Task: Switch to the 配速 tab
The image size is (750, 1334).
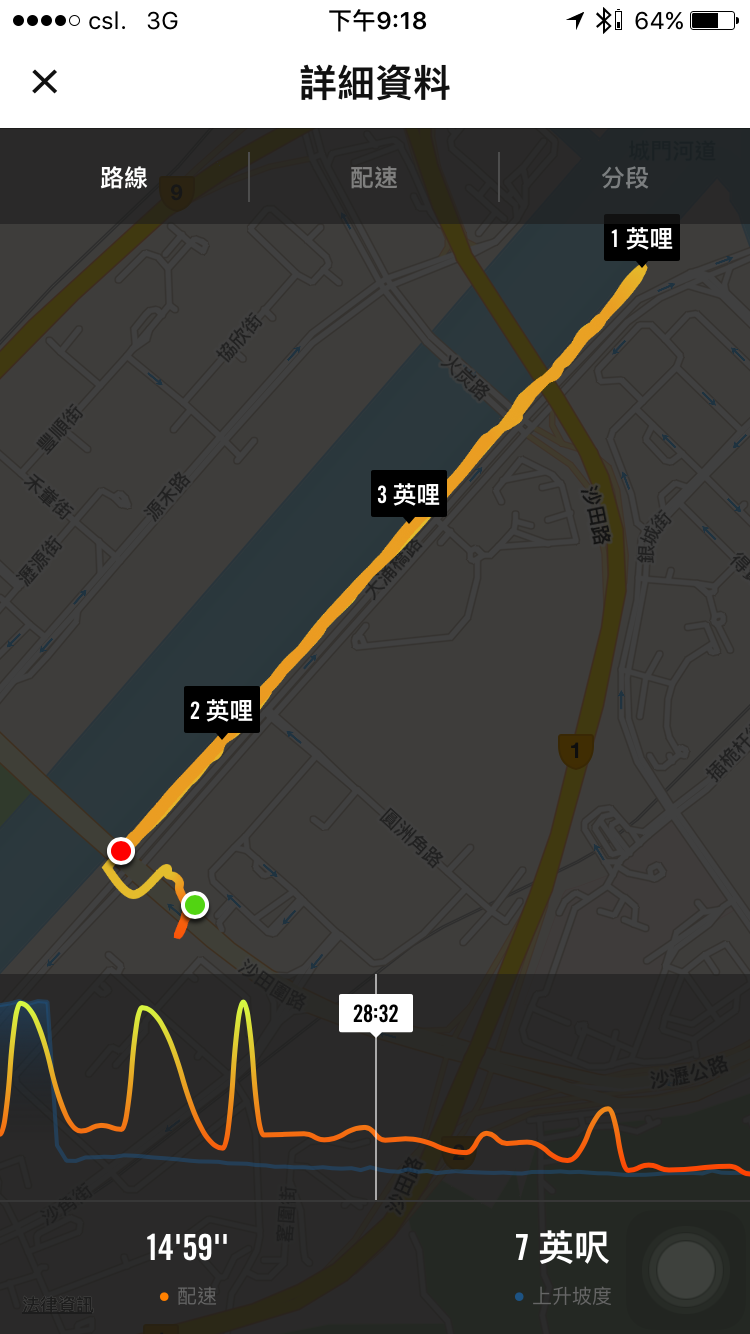Action: coord(374,178)
